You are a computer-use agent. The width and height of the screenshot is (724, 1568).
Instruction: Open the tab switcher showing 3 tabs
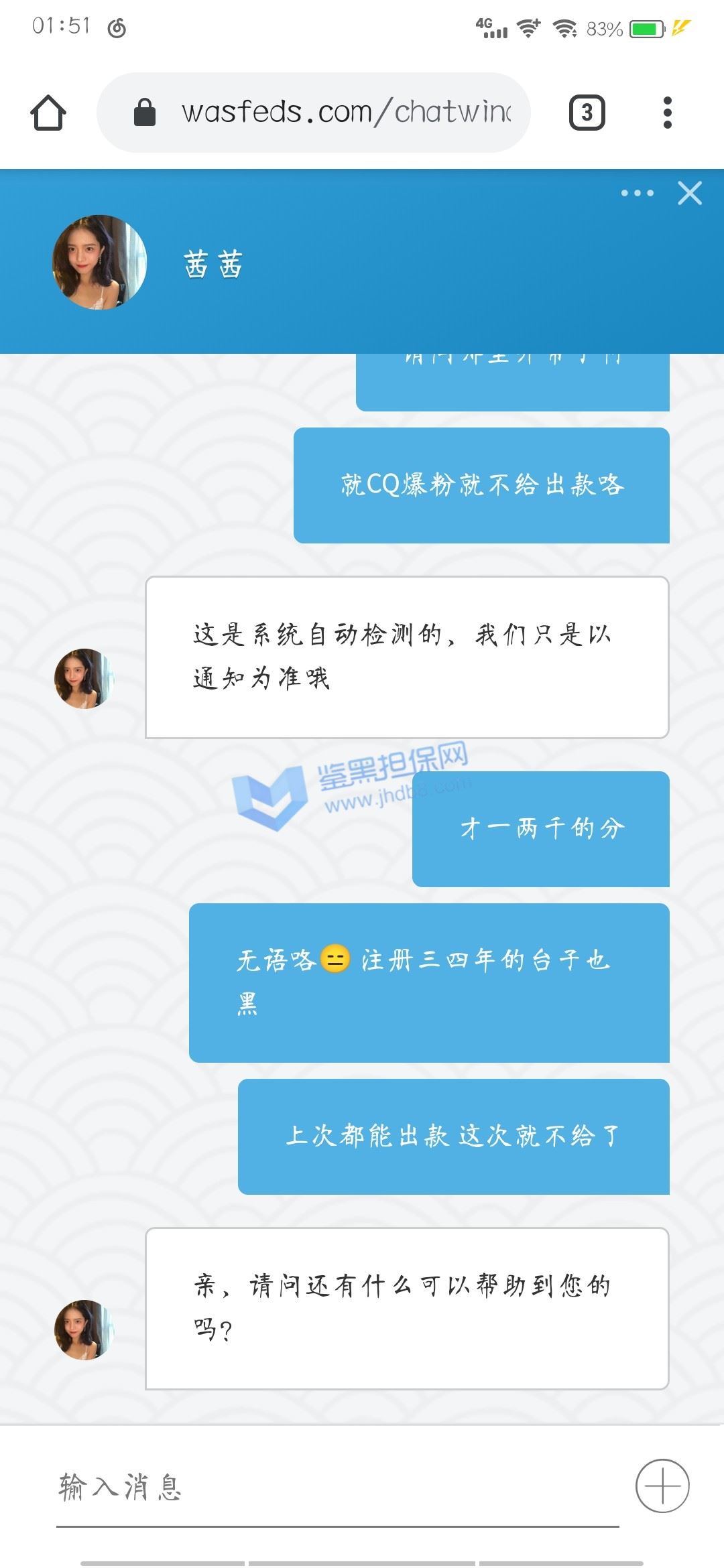coord(587,113)
